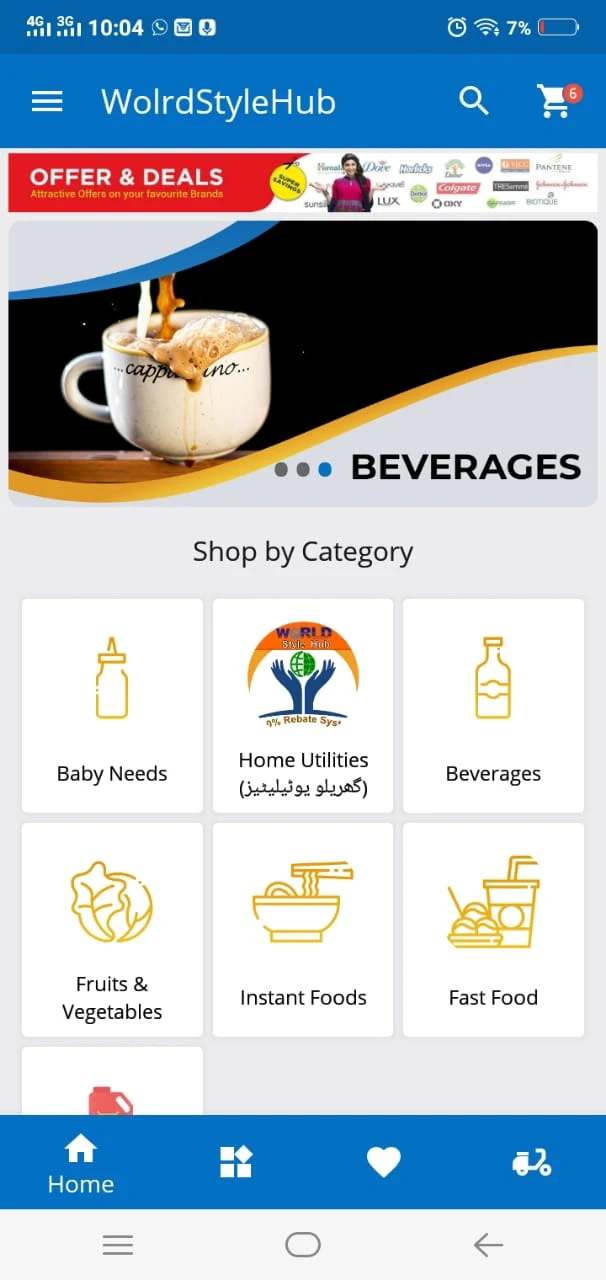
Task: Switch to the Home tab
Action: [x=81, y=1164]
